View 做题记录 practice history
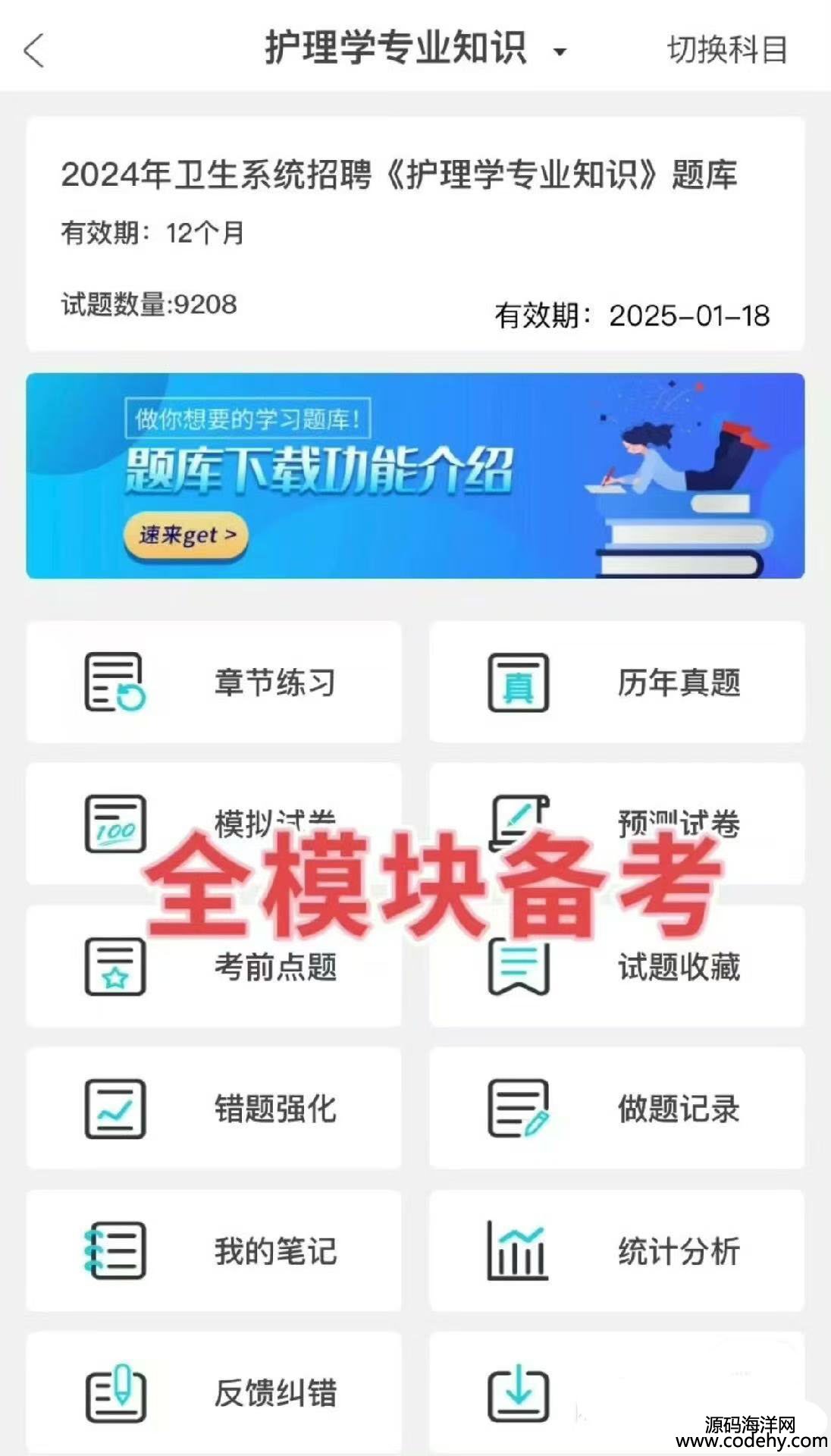 pos(616,1108)
